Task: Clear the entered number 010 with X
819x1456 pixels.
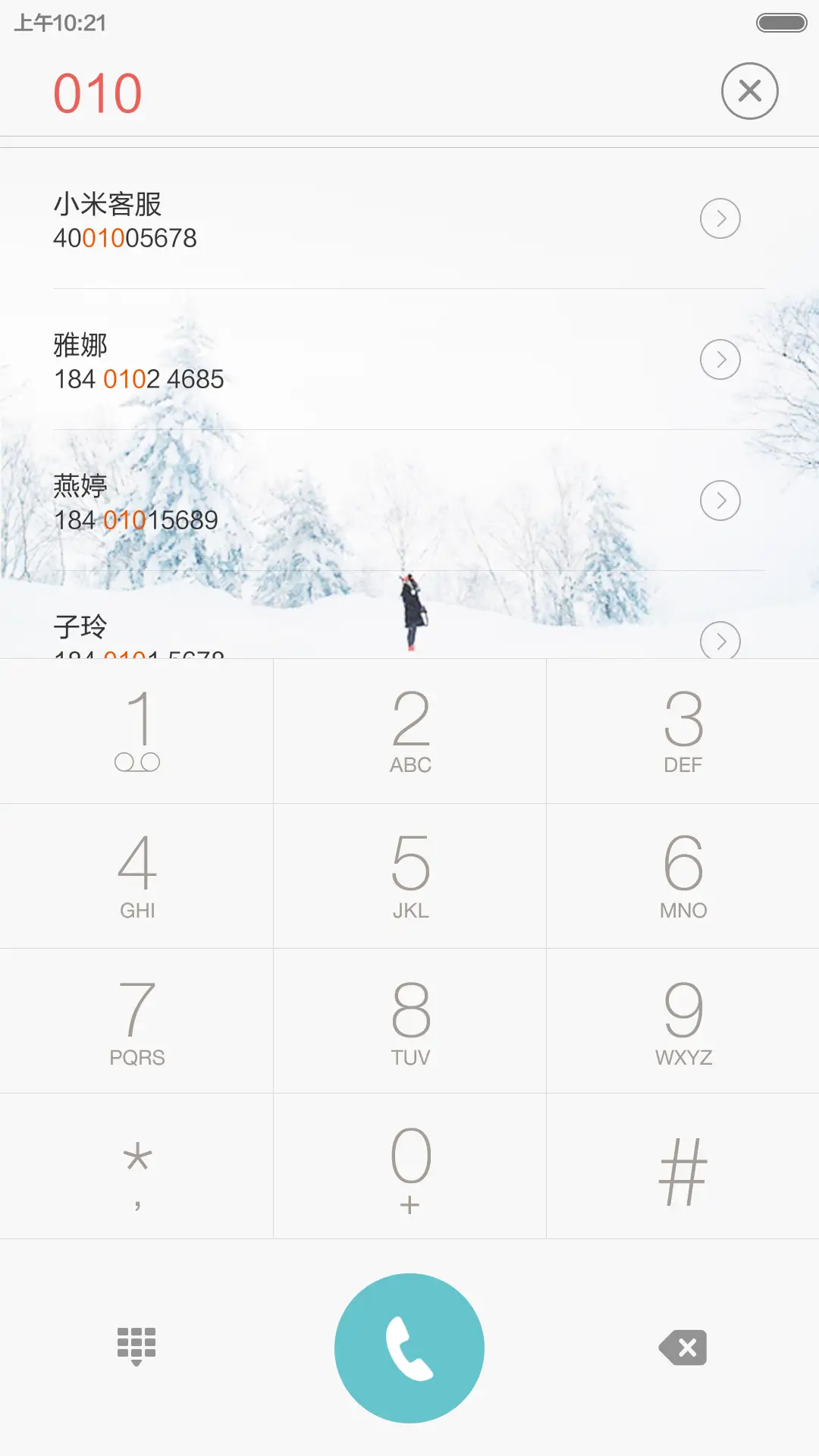Action: click(749, 90)
